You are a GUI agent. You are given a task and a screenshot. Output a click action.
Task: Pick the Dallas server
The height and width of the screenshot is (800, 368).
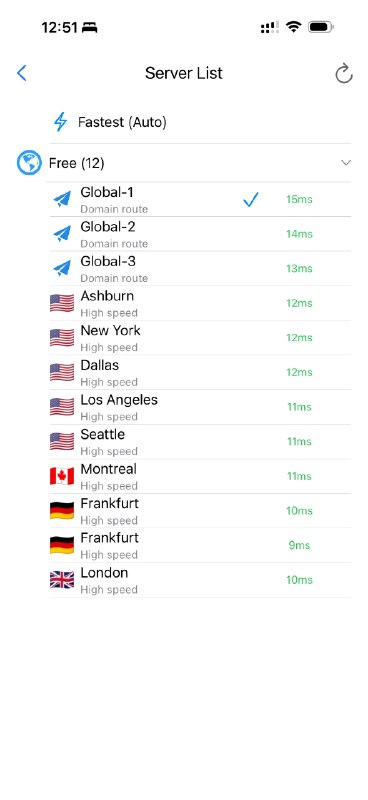point(200,373)
